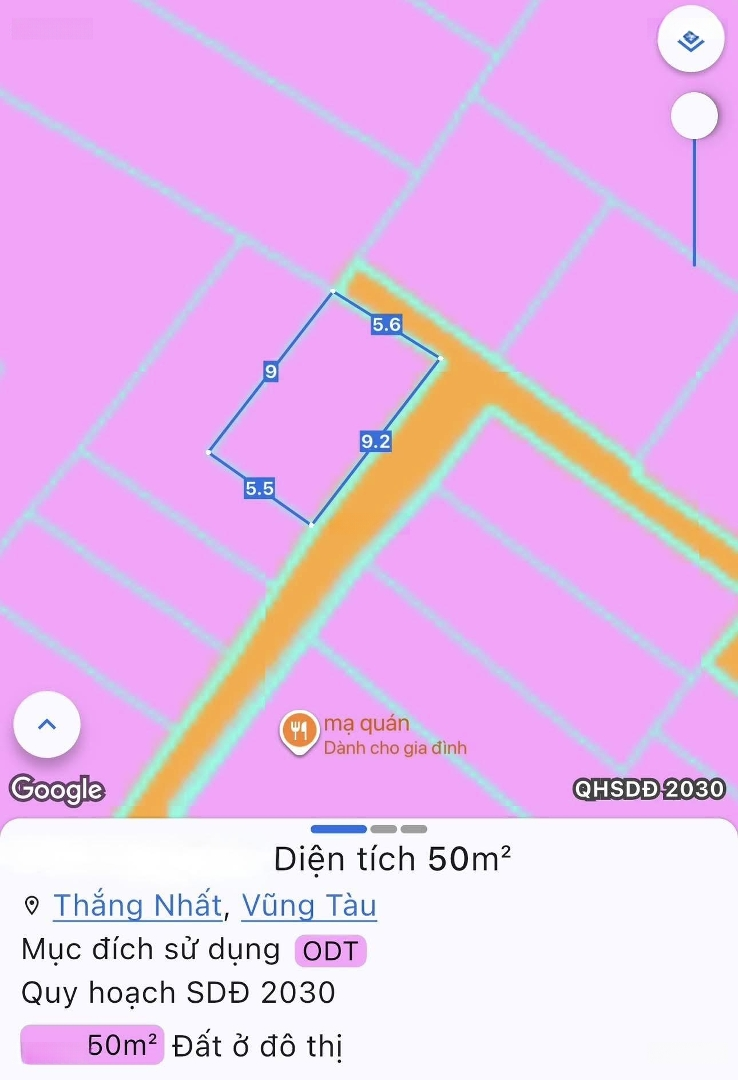The image size is (738, 1080).
Task: Select the 9.2 measurement label
Action: [374, 441]
